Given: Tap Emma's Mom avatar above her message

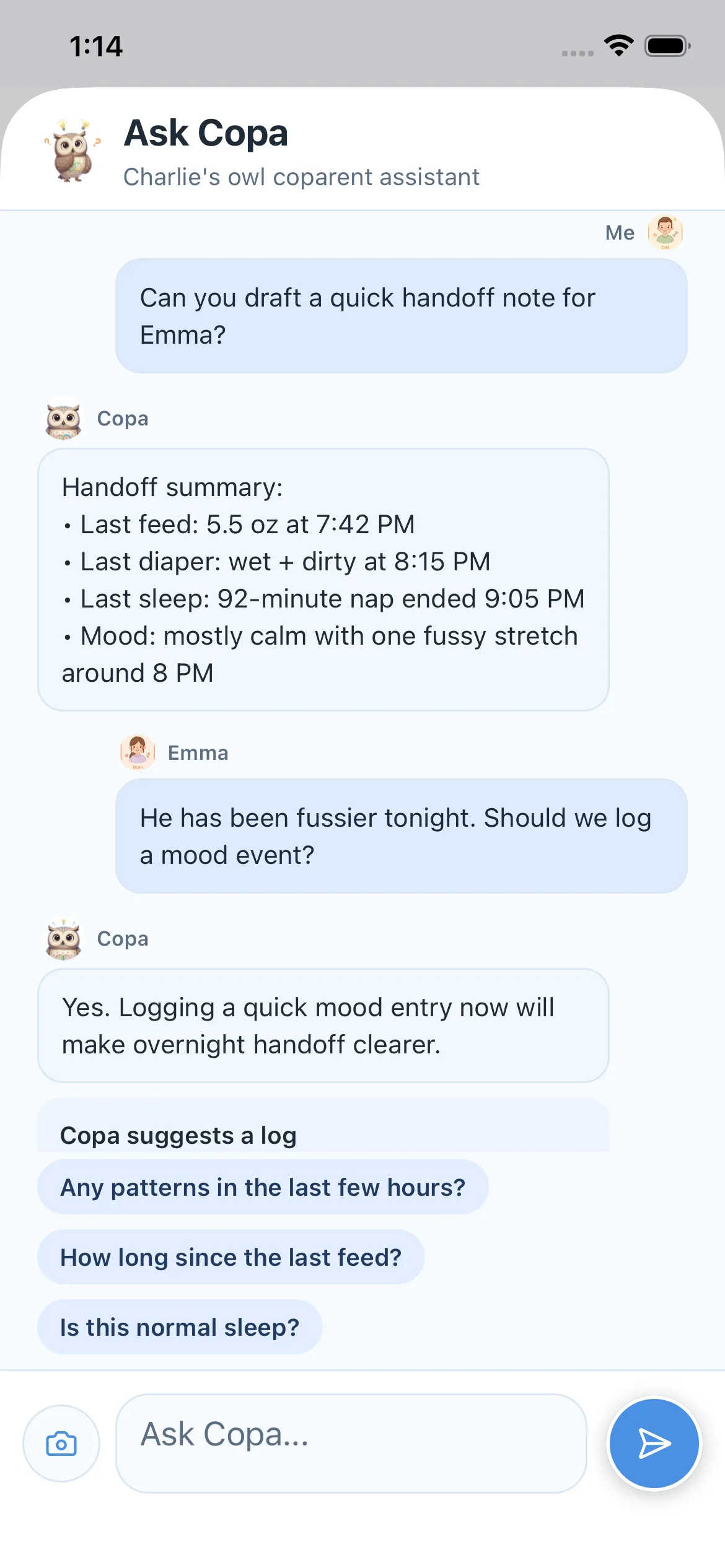Looking at the screenshot, I should [x=137, y=753].
